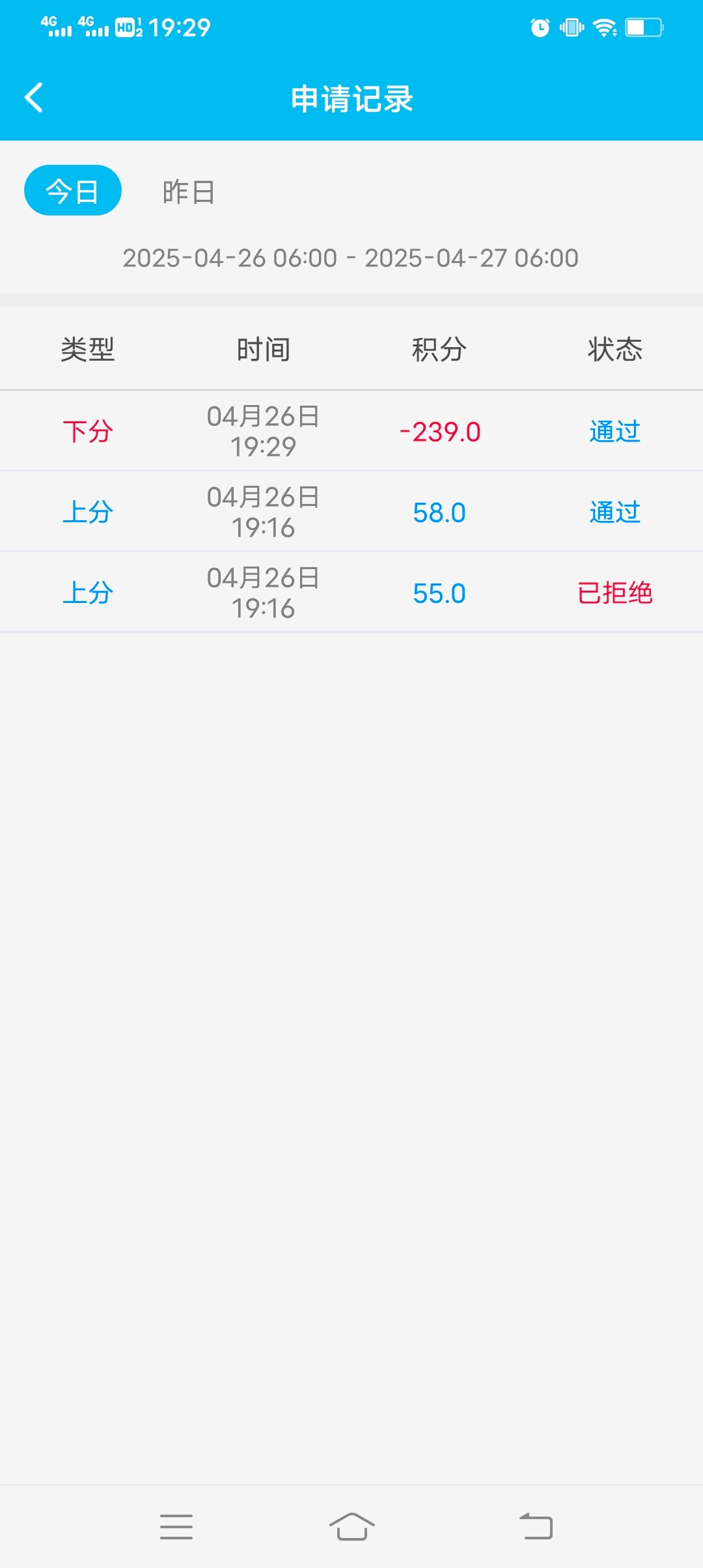This screenshot has height=1568, width=703.
Task: Open recent apps from the navigation bar
Action: pyautogui.click(x=176, y=1526)
